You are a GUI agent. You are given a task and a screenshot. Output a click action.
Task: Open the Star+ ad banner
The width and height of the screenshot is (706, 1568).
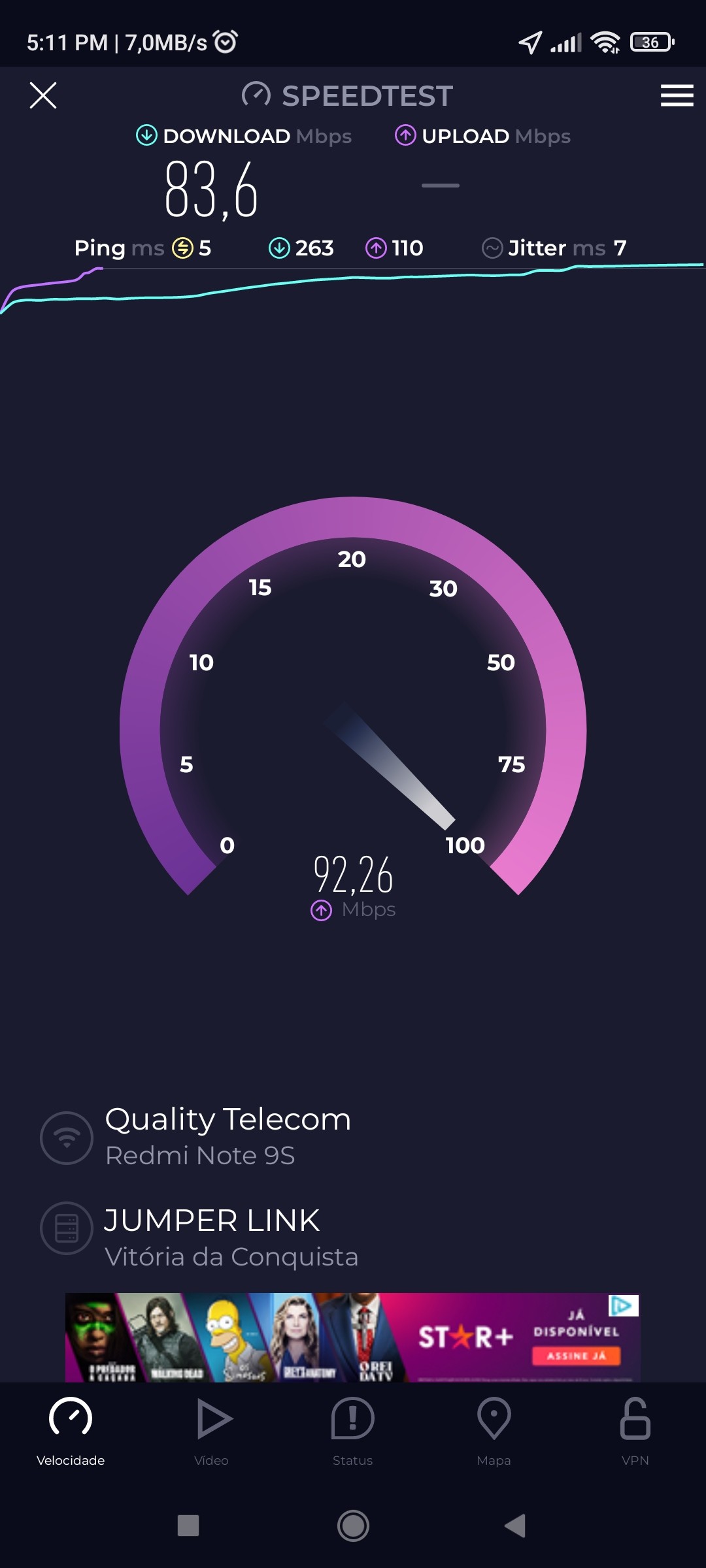[353, 1337]
